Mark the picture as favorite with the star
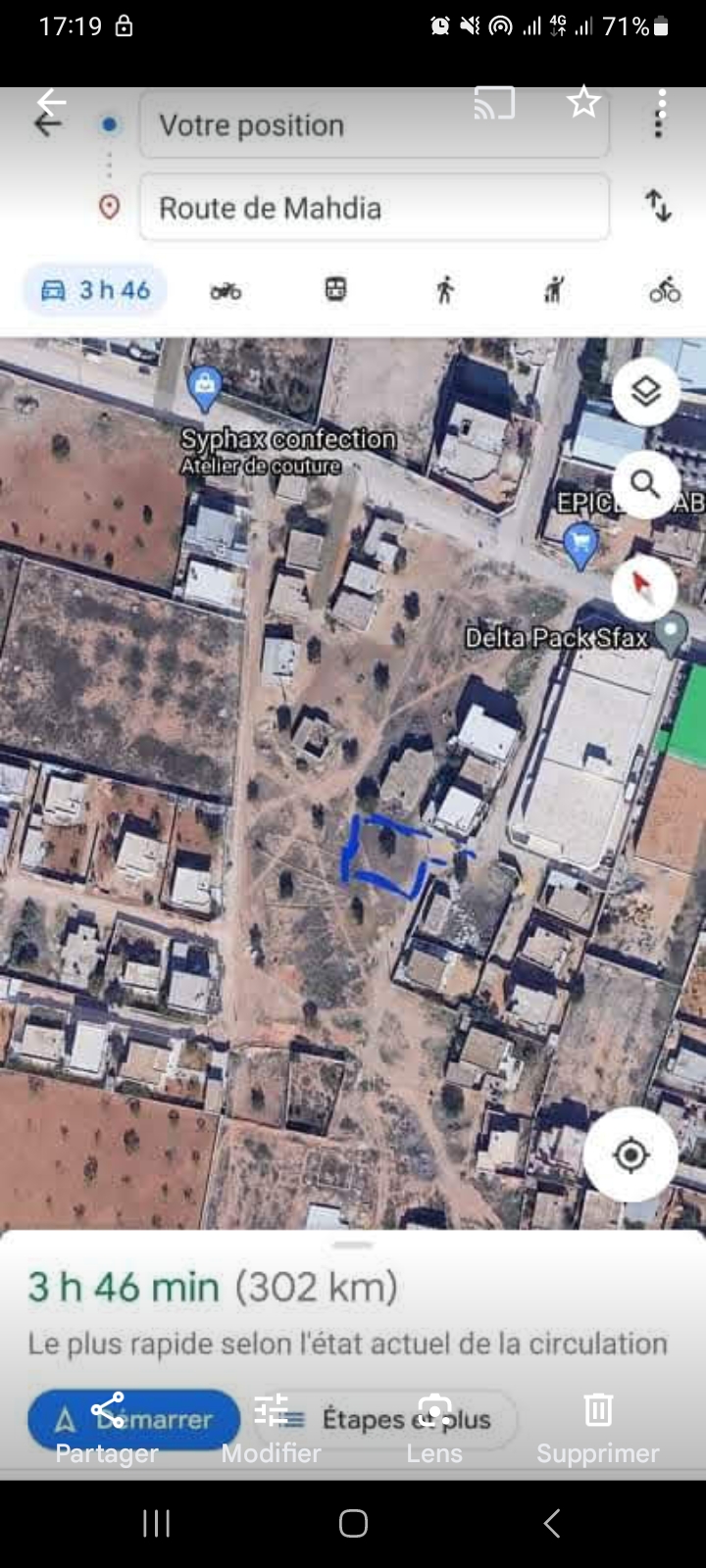The height and width of the screenshot is (1568, 706). (583, 101)
